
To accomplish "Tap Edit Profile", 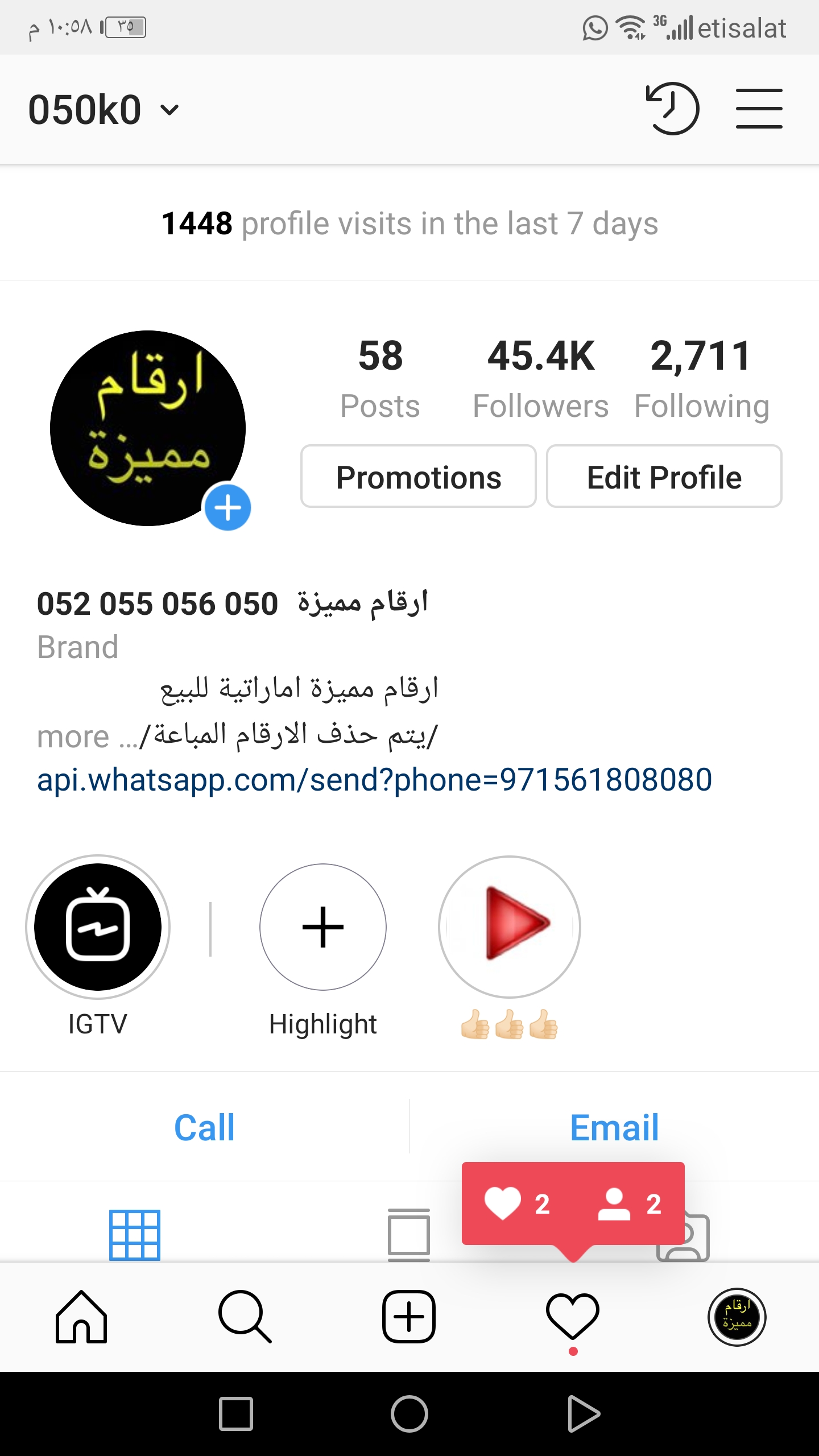I will click(664, 477).
